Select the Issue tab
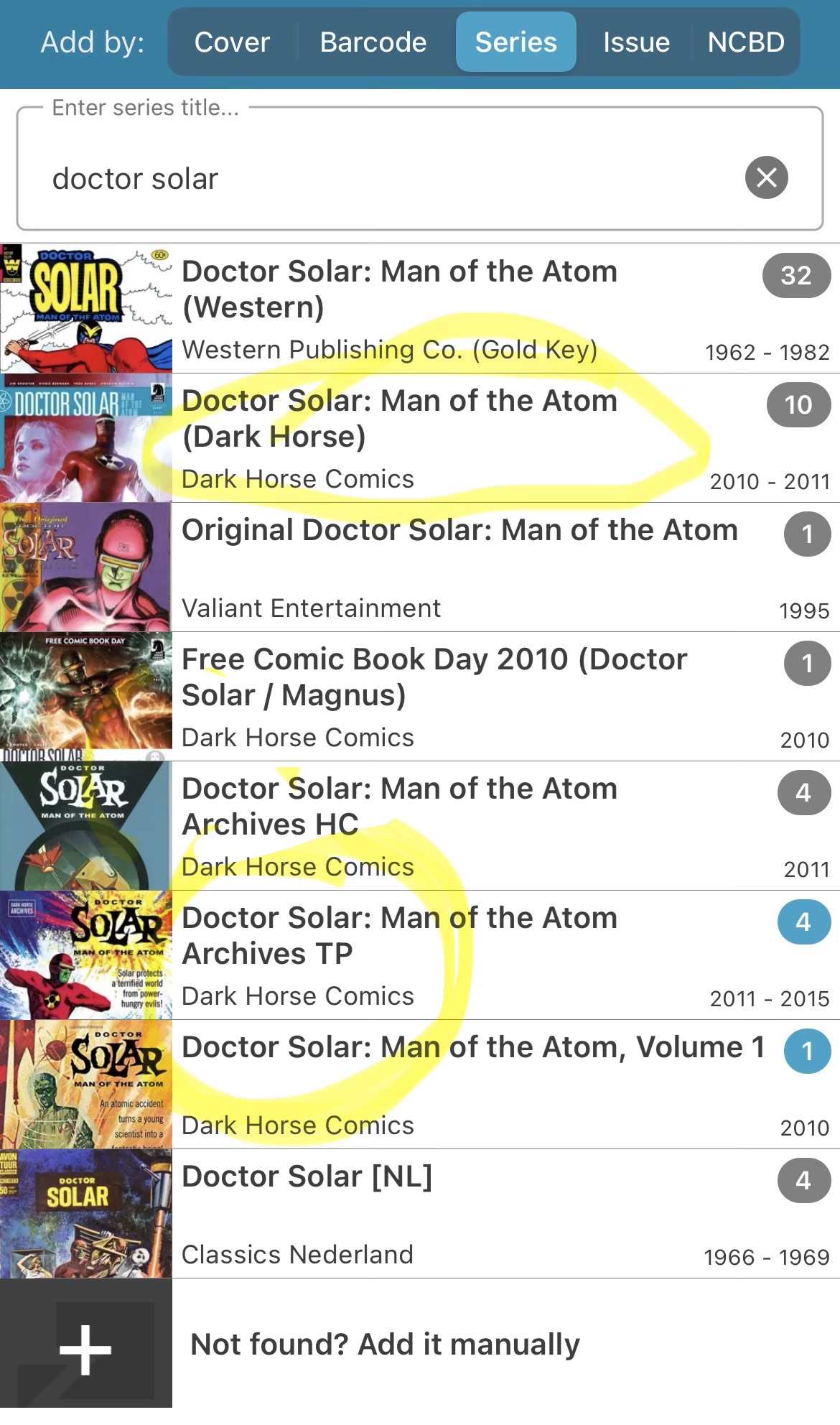 [635, 42]
